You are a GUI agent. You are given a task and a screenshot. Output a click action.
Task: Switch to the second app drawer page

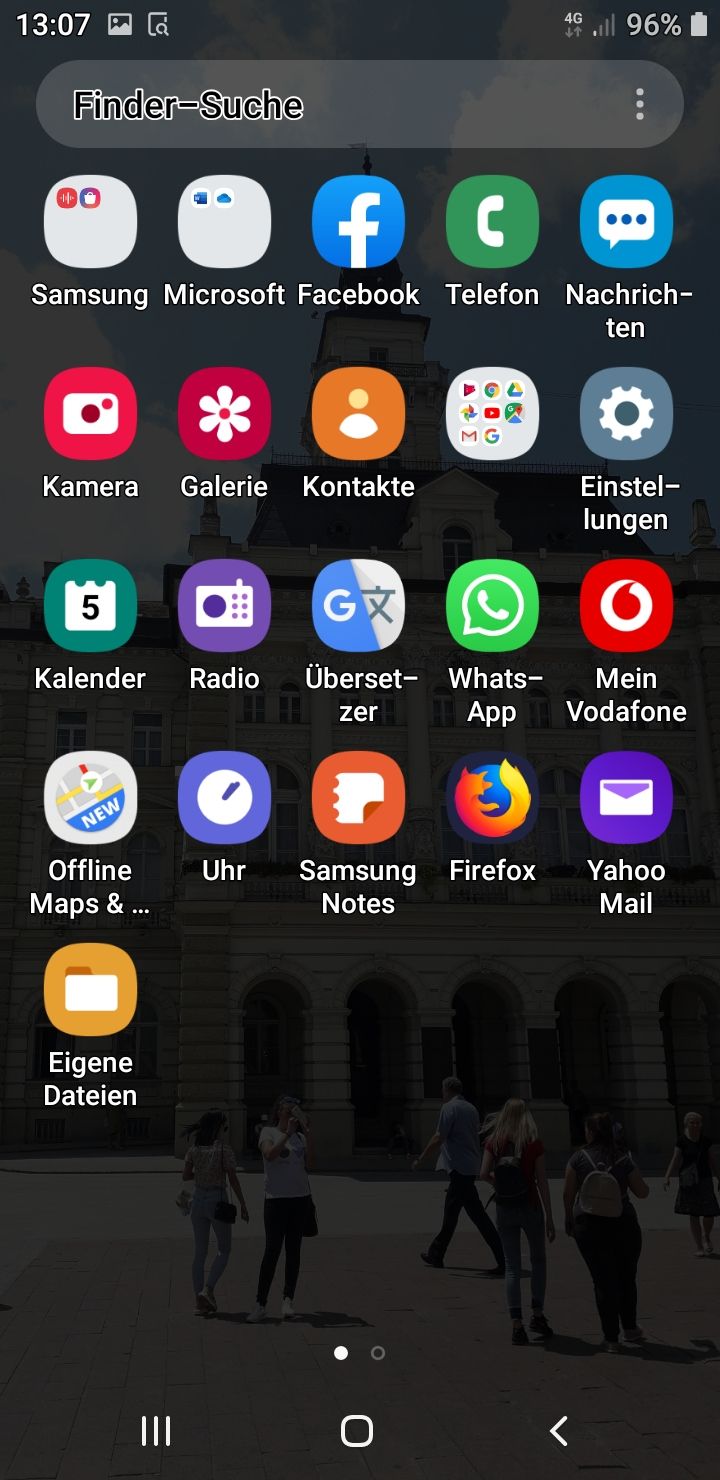378,1352
